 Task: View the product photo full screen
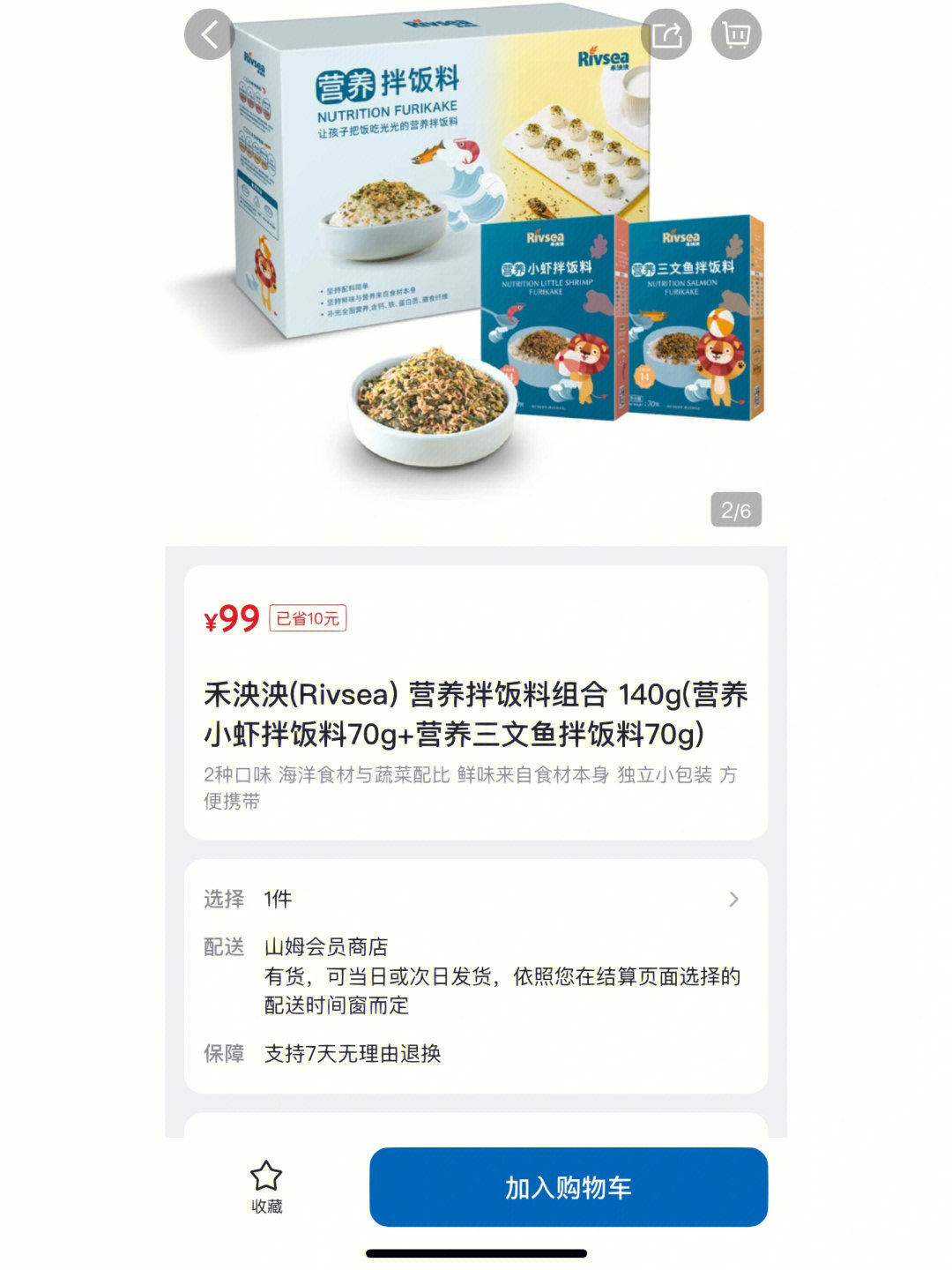pos(476,265)
